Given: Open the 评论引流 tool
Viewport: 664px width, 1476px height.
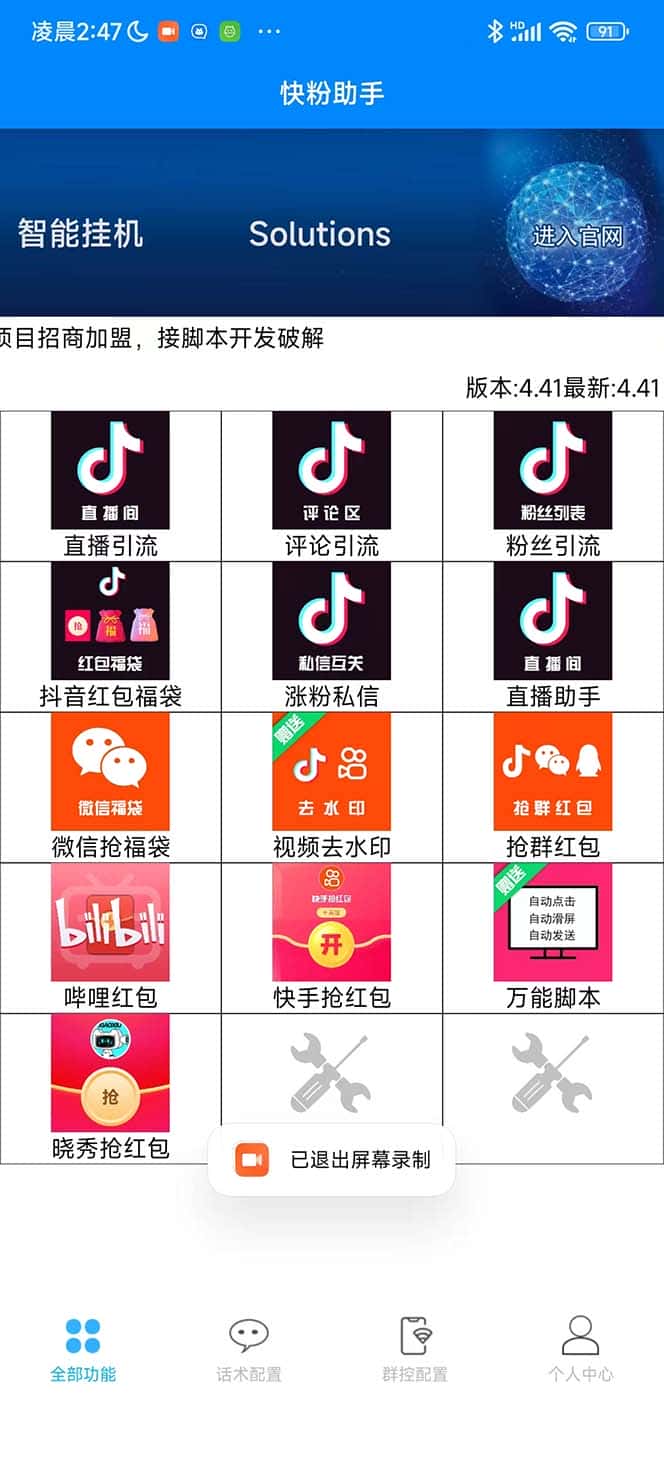Looking at the screenshot, I should tap(331, 485).
